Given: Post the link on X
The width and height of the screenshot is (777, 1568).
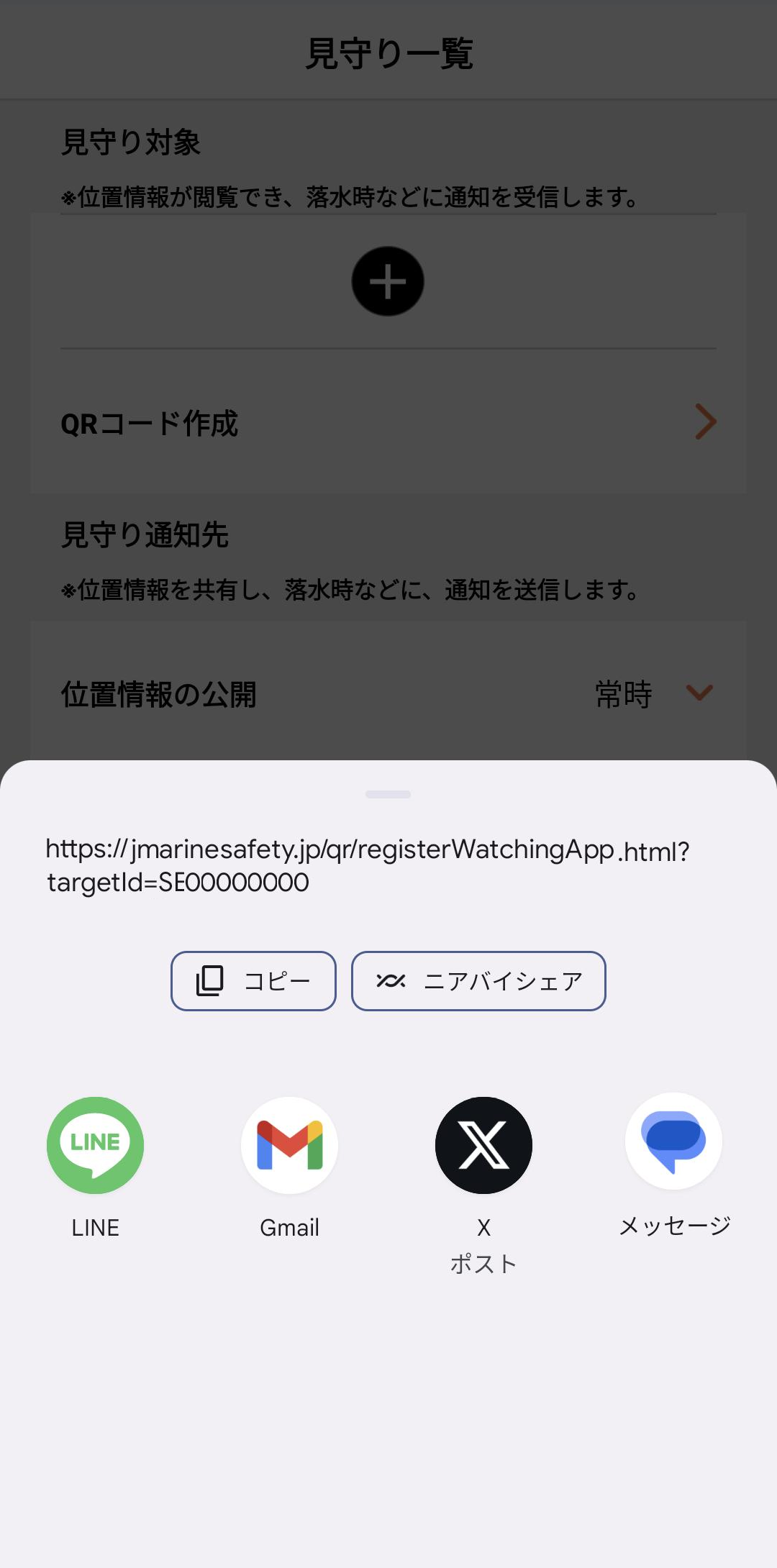Looking at the screenshot, I should [x=483, y=1145].
